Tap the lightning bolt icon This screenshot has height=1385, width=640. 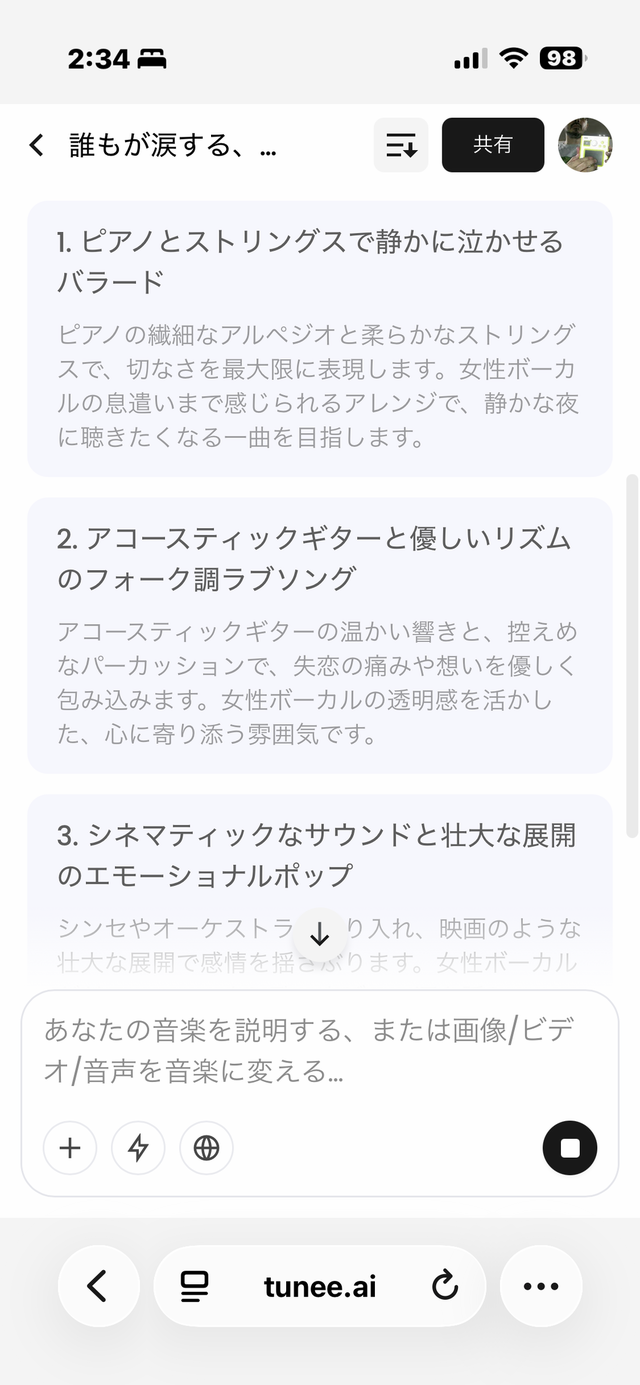(x=138, y=1148)
